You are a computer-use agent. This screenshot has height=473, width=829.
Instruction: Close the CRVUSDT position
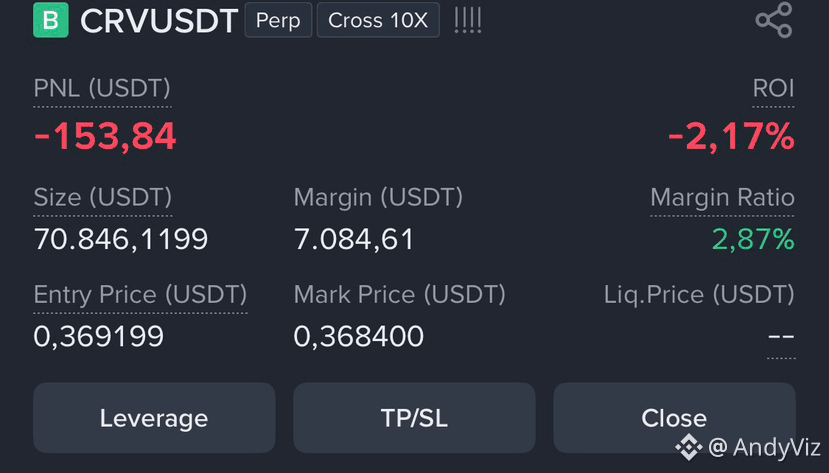674,418
